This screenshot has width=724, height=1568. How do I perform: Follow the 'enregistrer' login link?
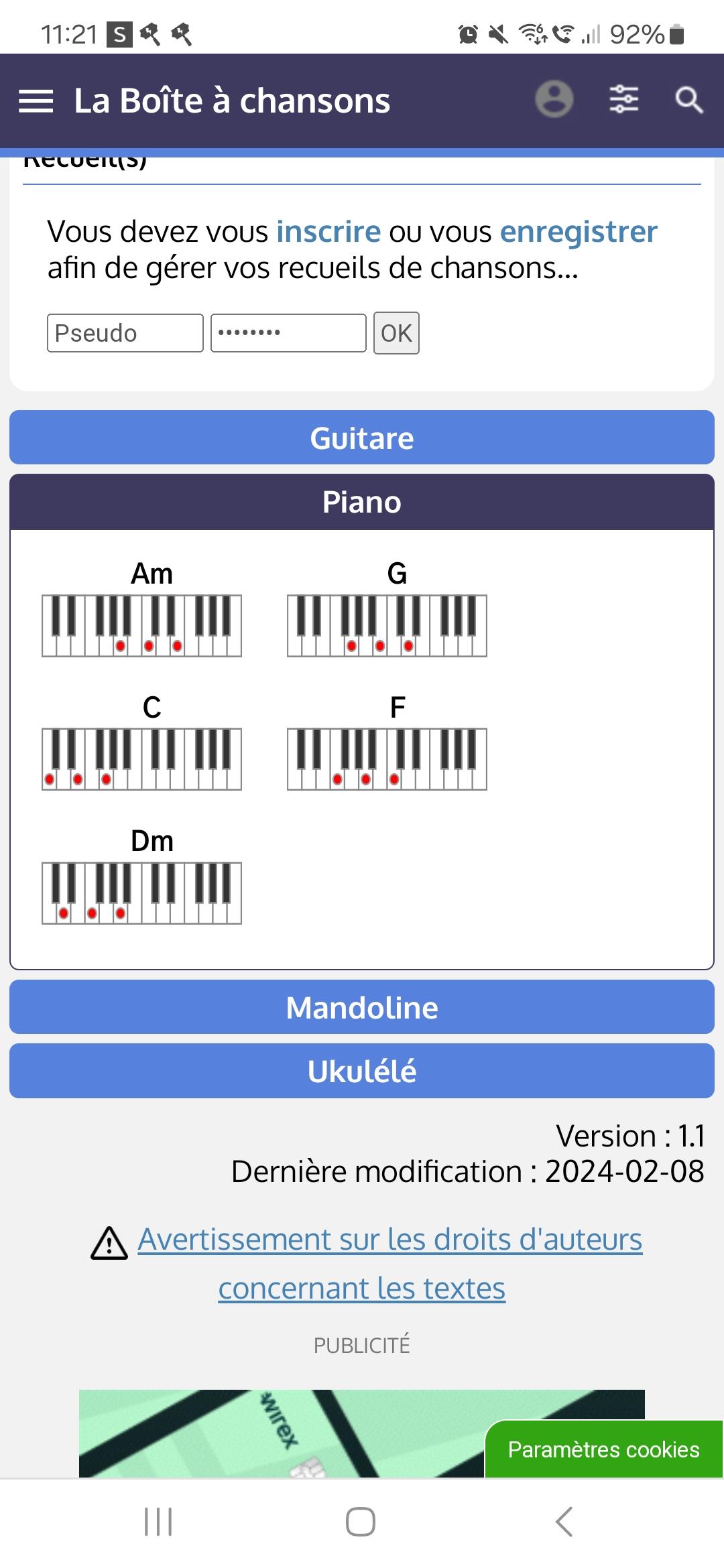click(578, 232)
